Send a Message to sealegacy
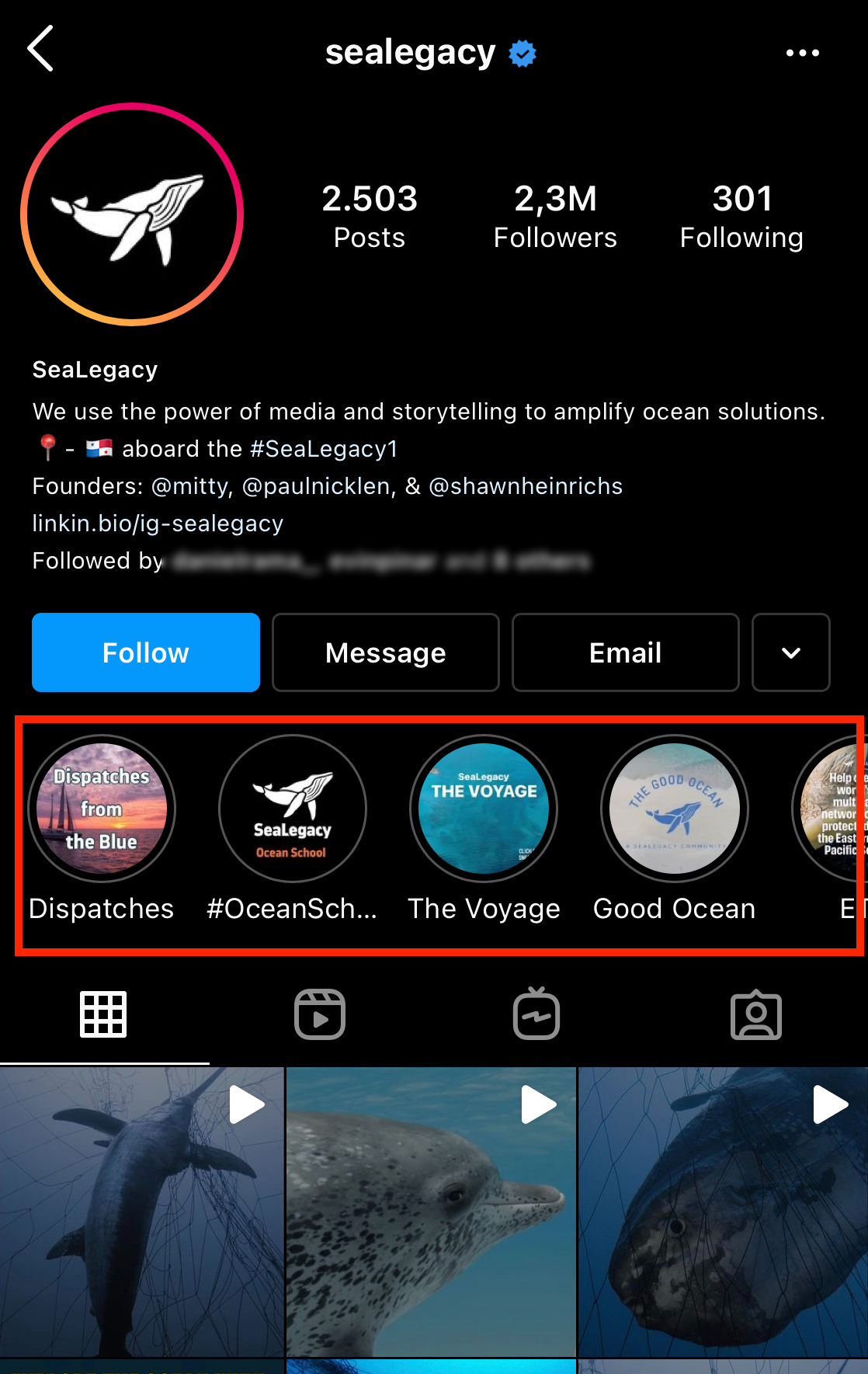This screenshot has width=868, height=1374. pos(385,652)
